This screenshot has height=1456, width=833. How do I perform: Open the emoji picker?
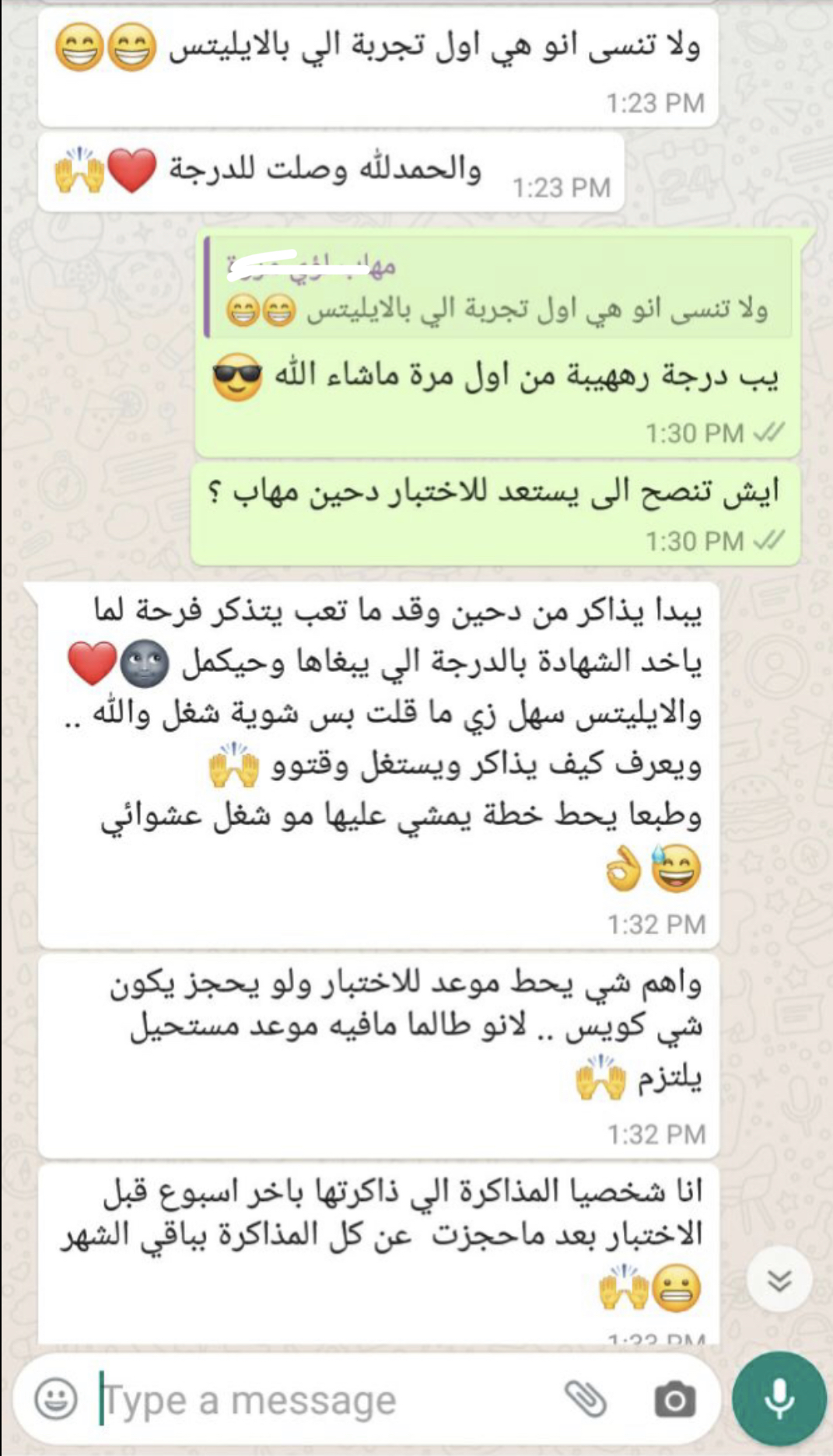pyautogui.click(x=56, y=1399)
